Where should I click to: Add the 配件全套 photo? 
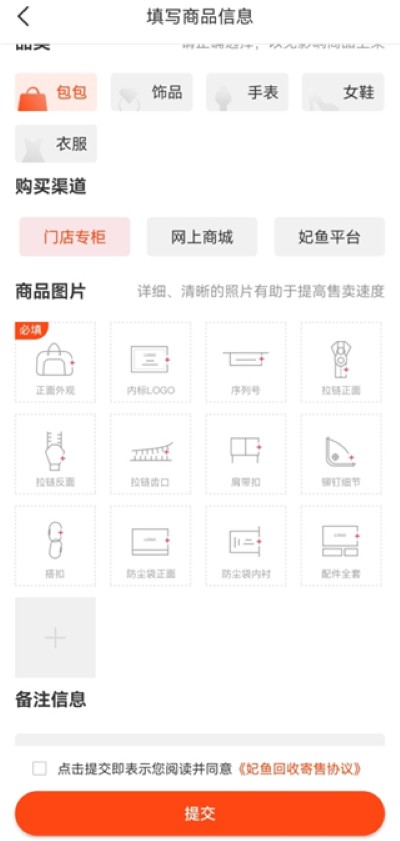pos(341,545)
